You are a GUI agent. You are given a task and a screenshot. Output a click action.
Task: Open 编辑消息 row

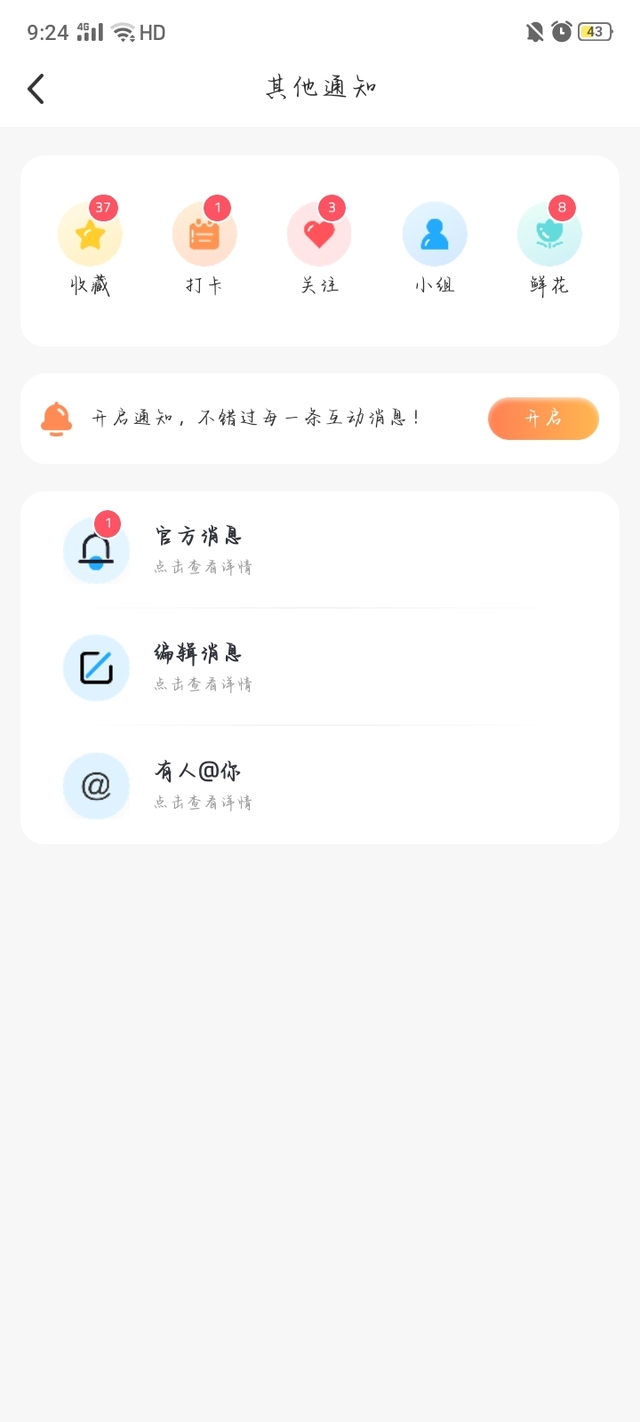(x=320, y=667)
